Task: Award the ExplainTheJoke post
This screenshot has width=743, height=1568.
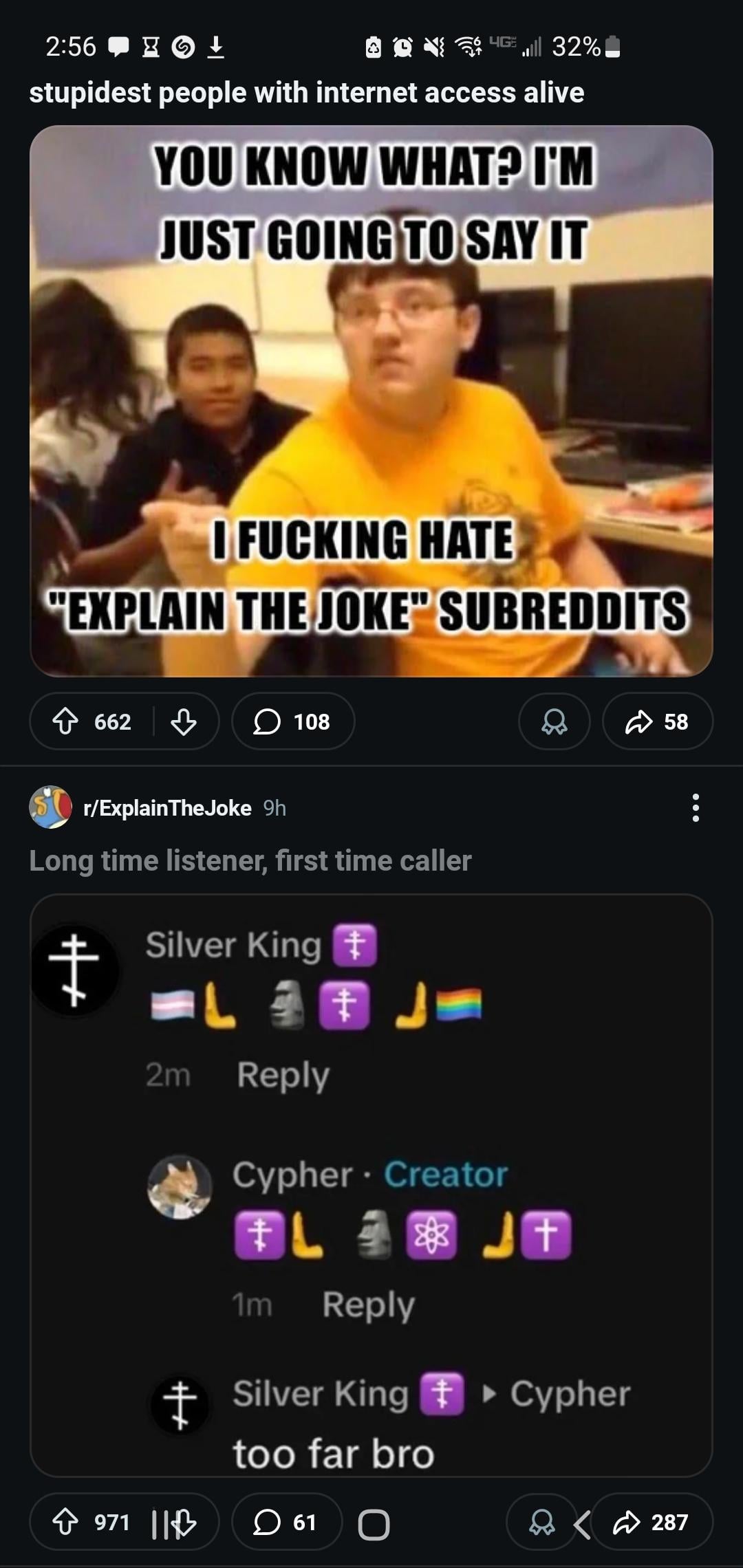Action: pyautogui.click(x=542, y=1522)
